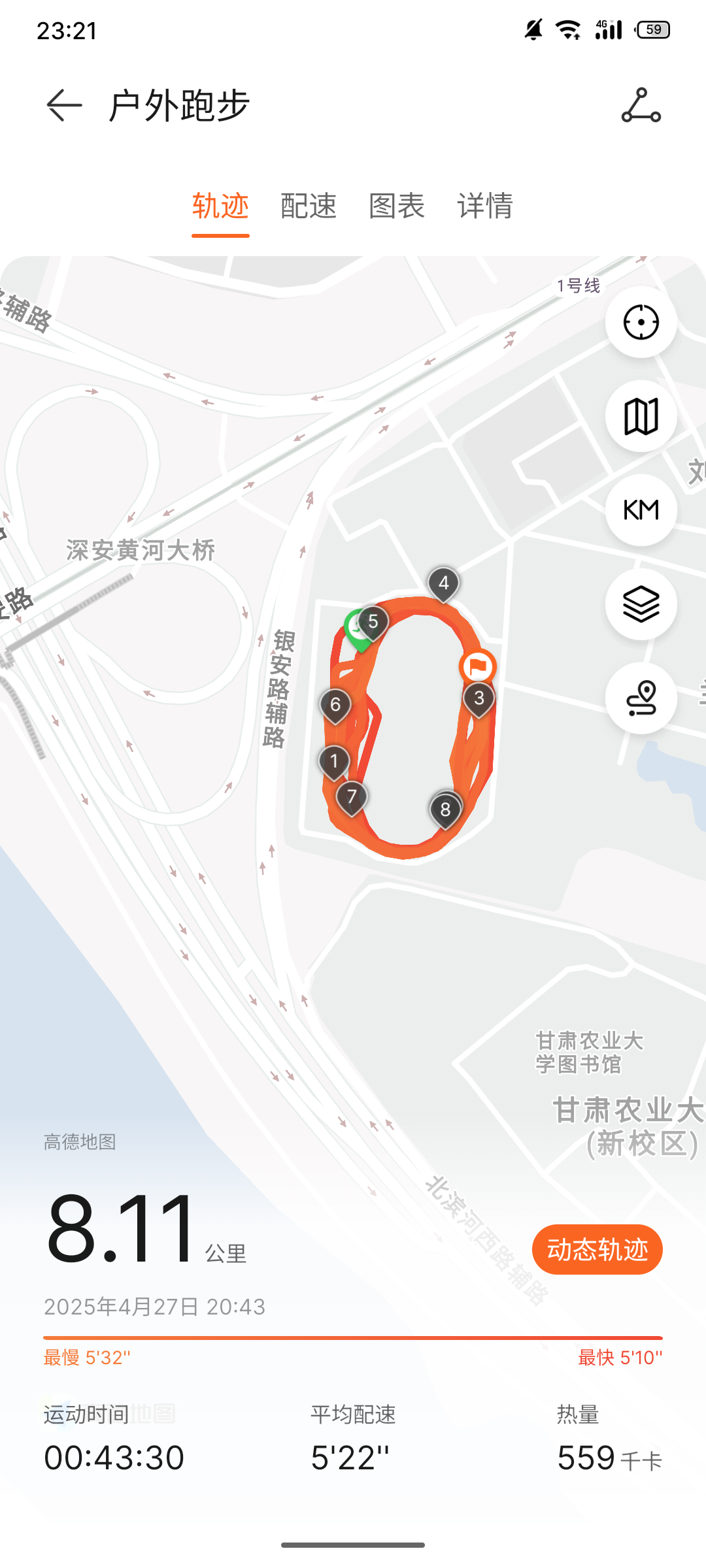Tap the route location pin button
The image size is (706, 1568).
641,698
